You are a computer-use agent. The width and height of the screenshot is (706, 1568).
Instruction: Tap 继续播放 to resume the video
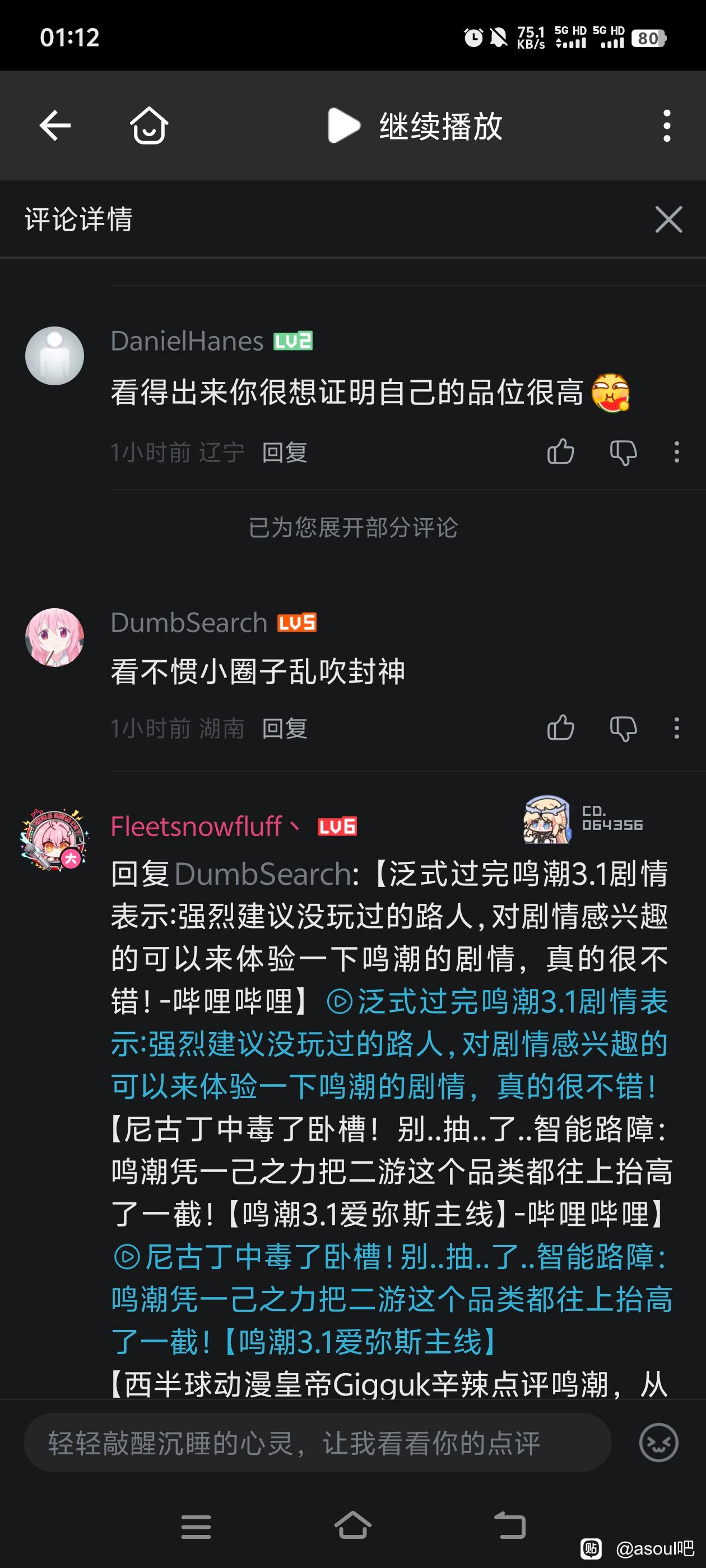pos(415,126)
